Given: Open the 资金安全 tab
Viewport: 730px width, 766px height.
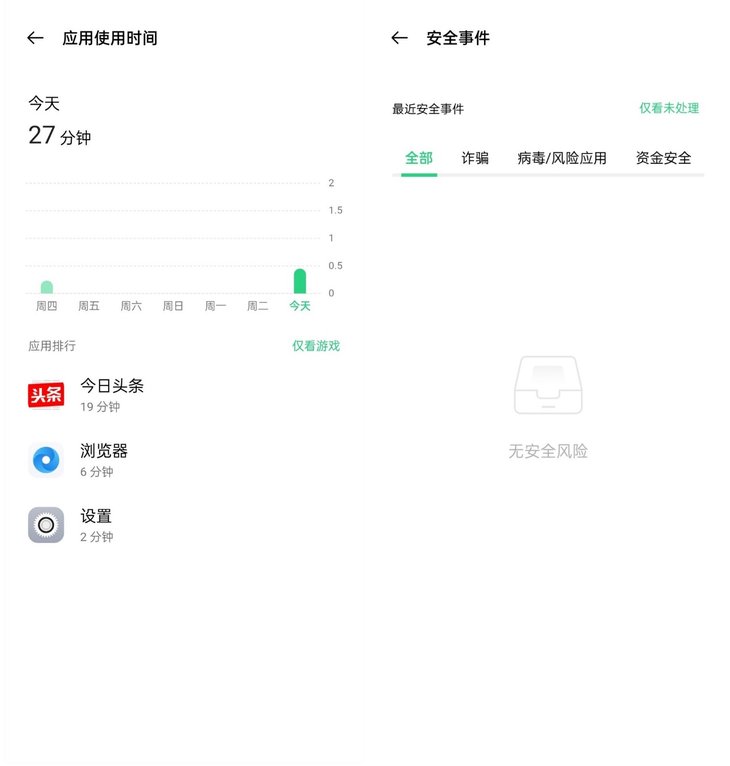Looking at the screenshot, I should pos(663,158).
